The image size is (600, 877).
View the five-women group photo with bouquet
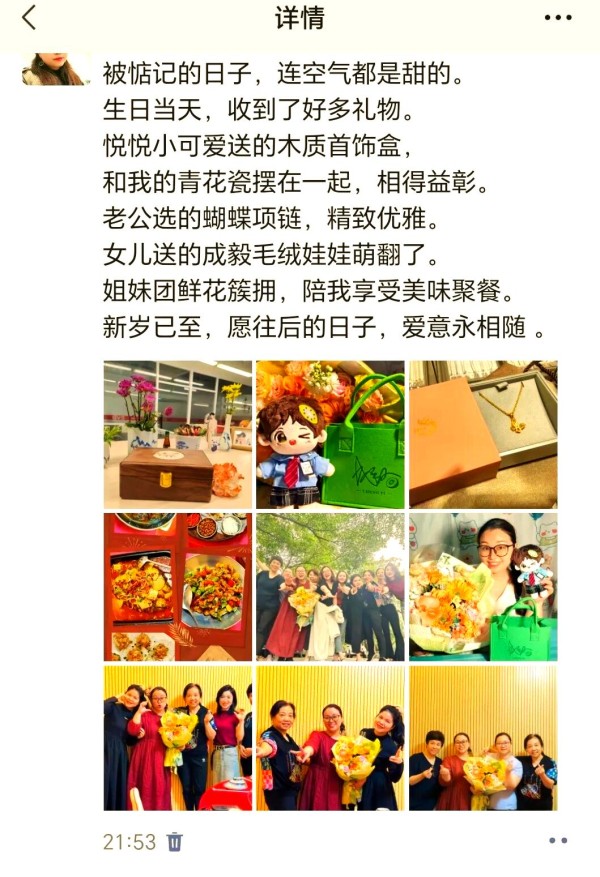(178, 738)
